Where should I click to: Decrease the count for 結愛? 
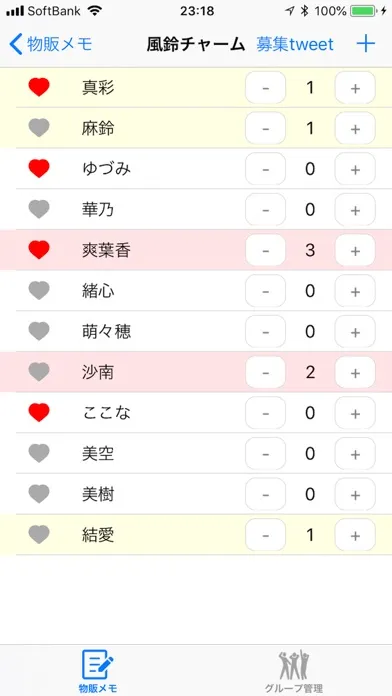coord(265,535)
